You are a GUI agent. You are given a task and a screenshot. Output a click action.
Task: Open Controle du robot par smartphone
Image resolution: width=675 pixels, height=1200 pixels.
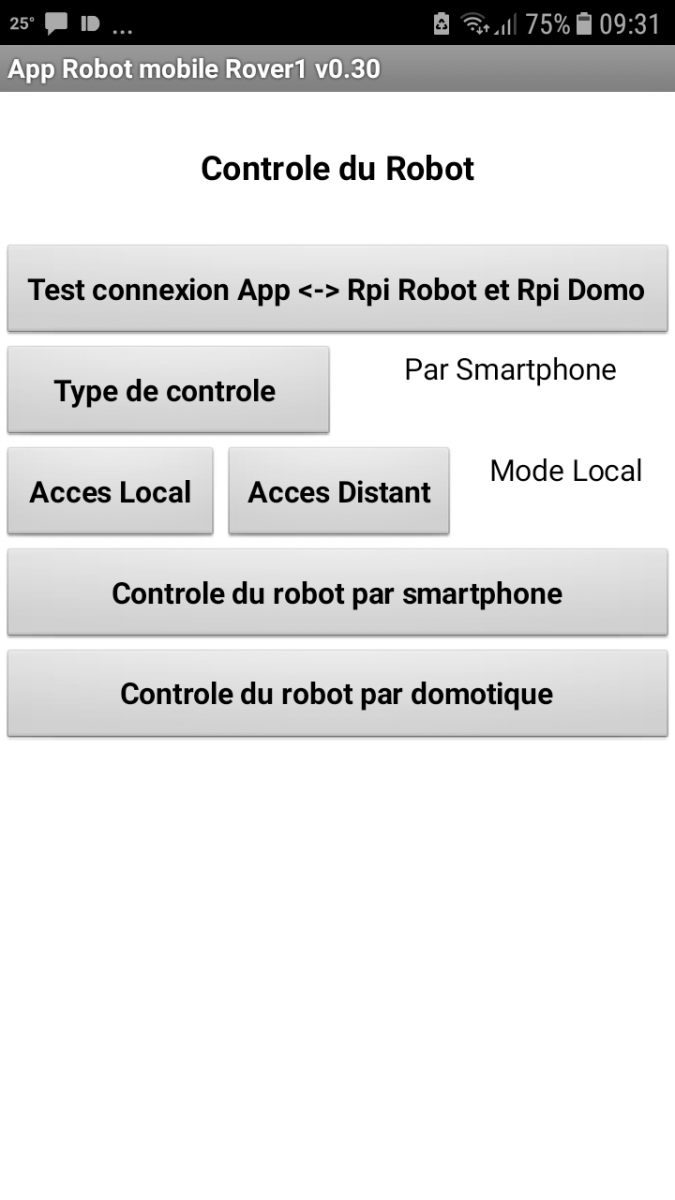click(x=337, y=592)
